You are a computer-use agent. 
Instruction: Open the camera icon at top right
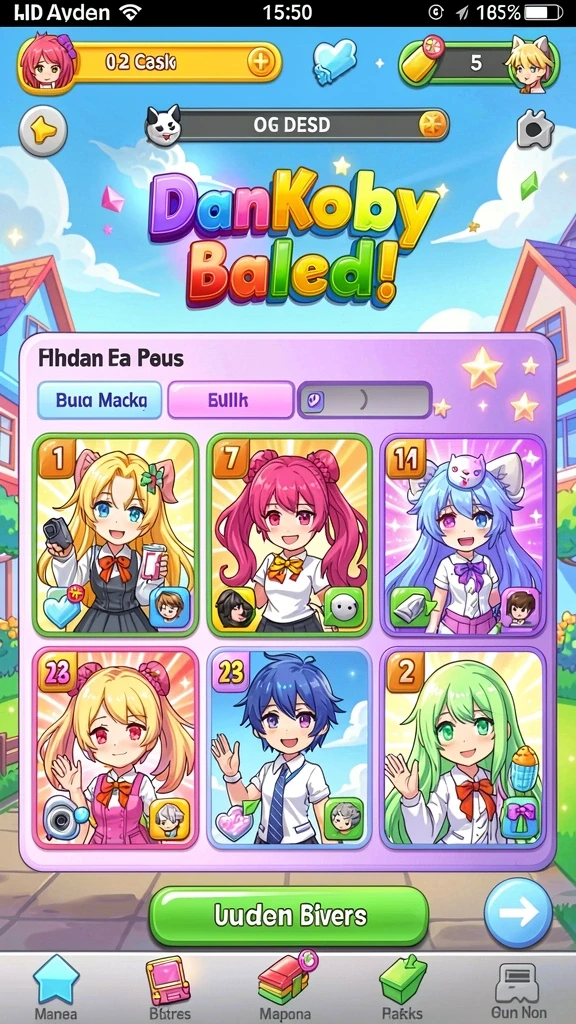click(x=535, y=128)
